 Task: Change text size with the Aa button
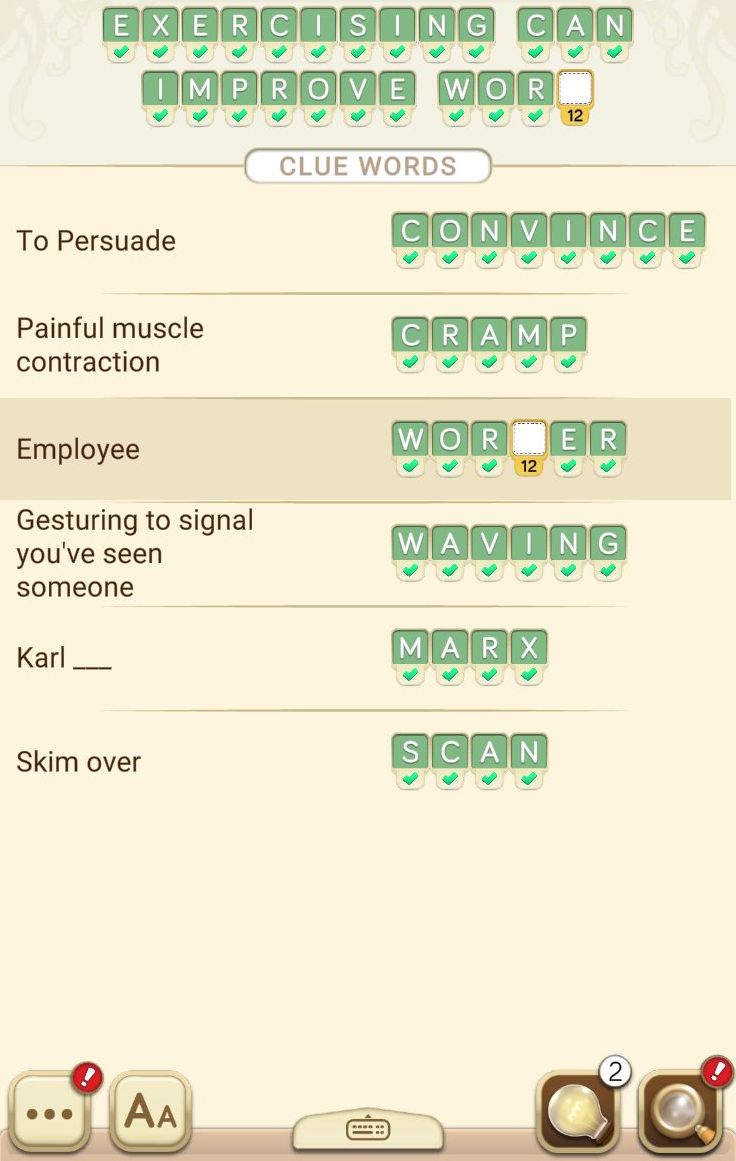151,1112
